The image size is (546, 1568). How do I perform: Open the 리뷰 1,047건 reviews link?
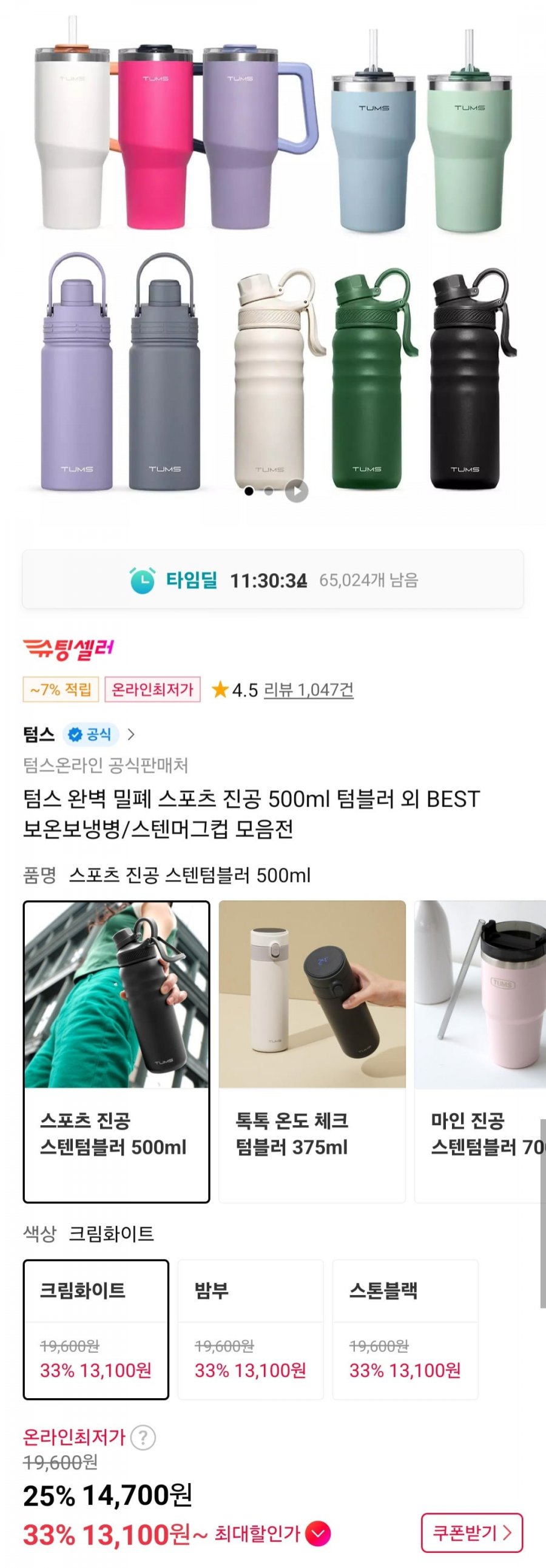tap(308, 690)
